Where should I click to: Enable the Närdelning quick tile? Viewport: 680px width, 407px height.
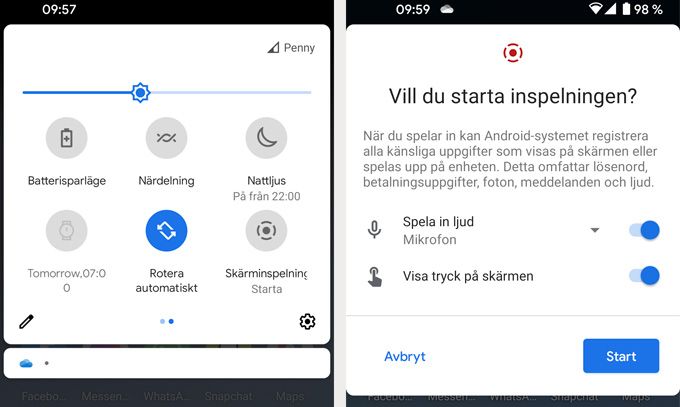click(166, 138)
